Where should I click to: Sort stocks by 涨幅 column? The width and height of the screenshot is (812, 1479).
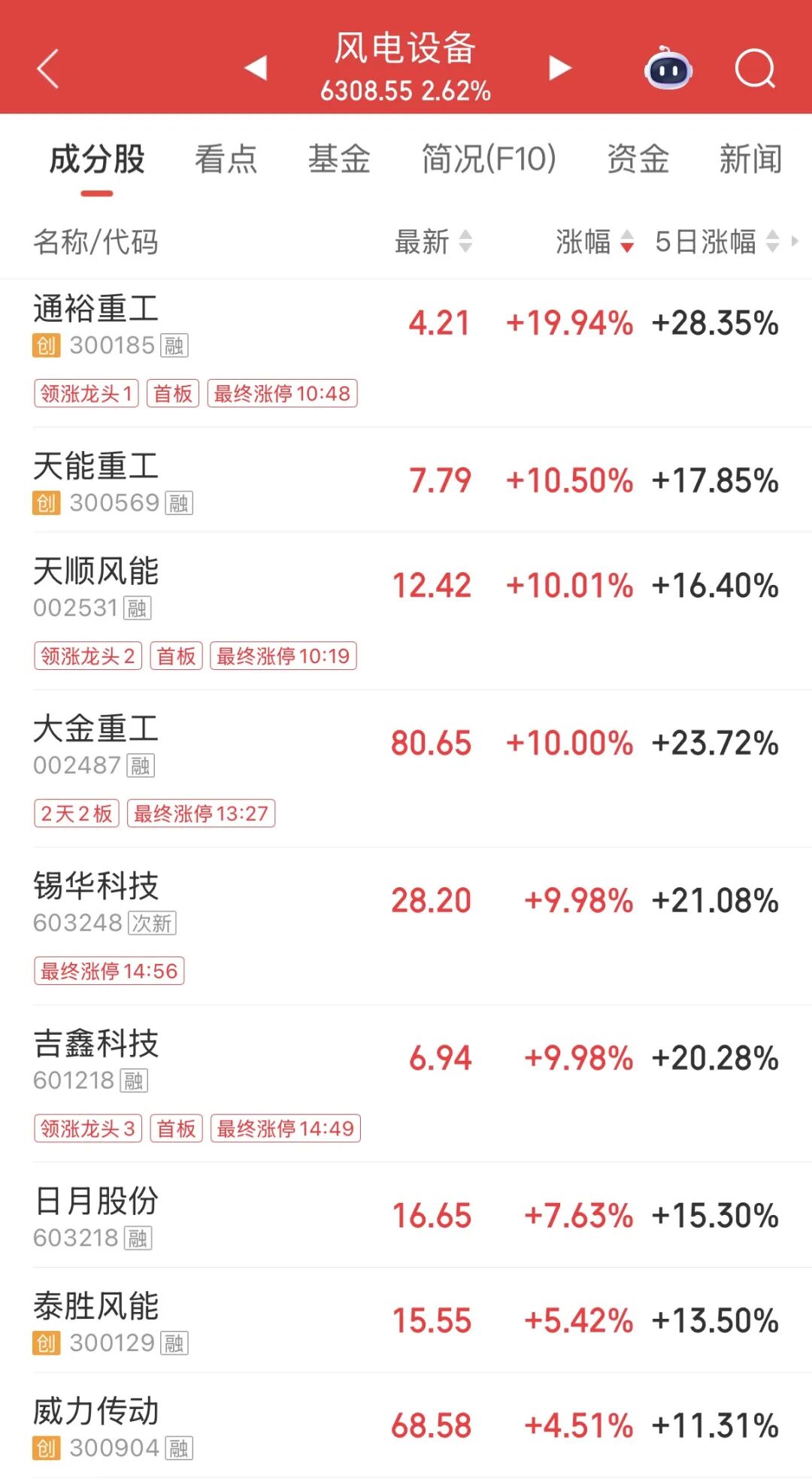[594, 242]
